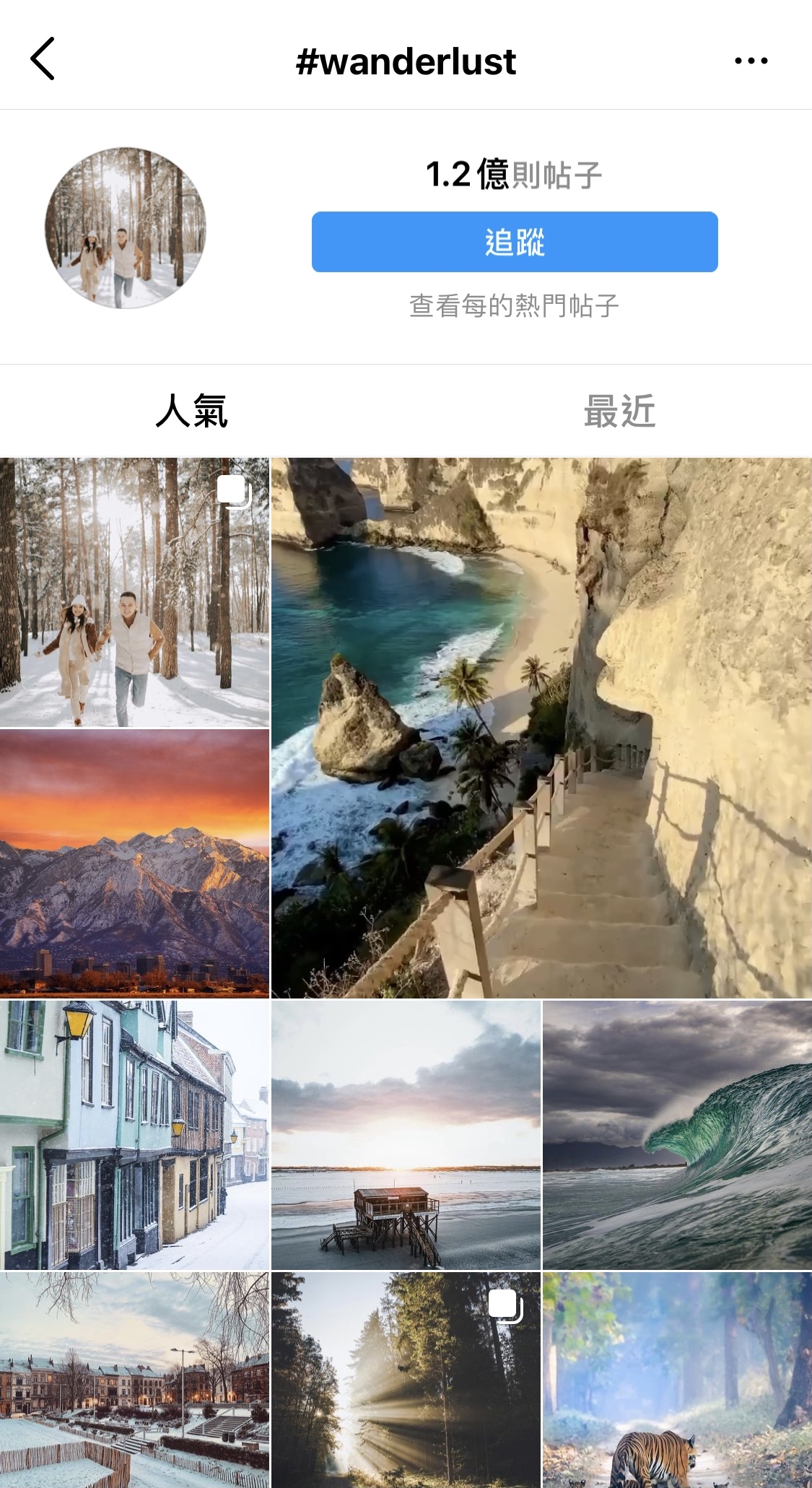View the forest sun rays post
Screen dimensions: 812x1488
point(406,1380)
